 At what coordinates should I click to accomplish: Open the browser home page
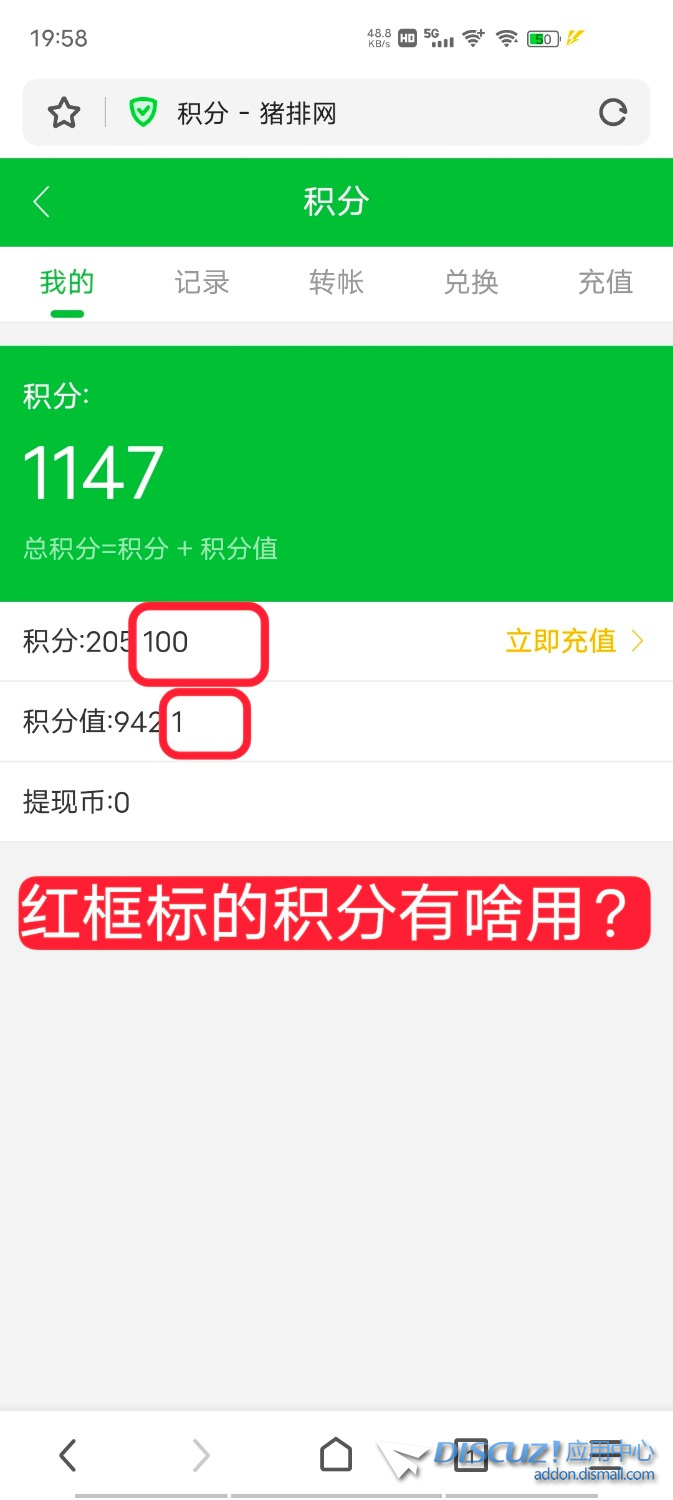point(336,1455)
